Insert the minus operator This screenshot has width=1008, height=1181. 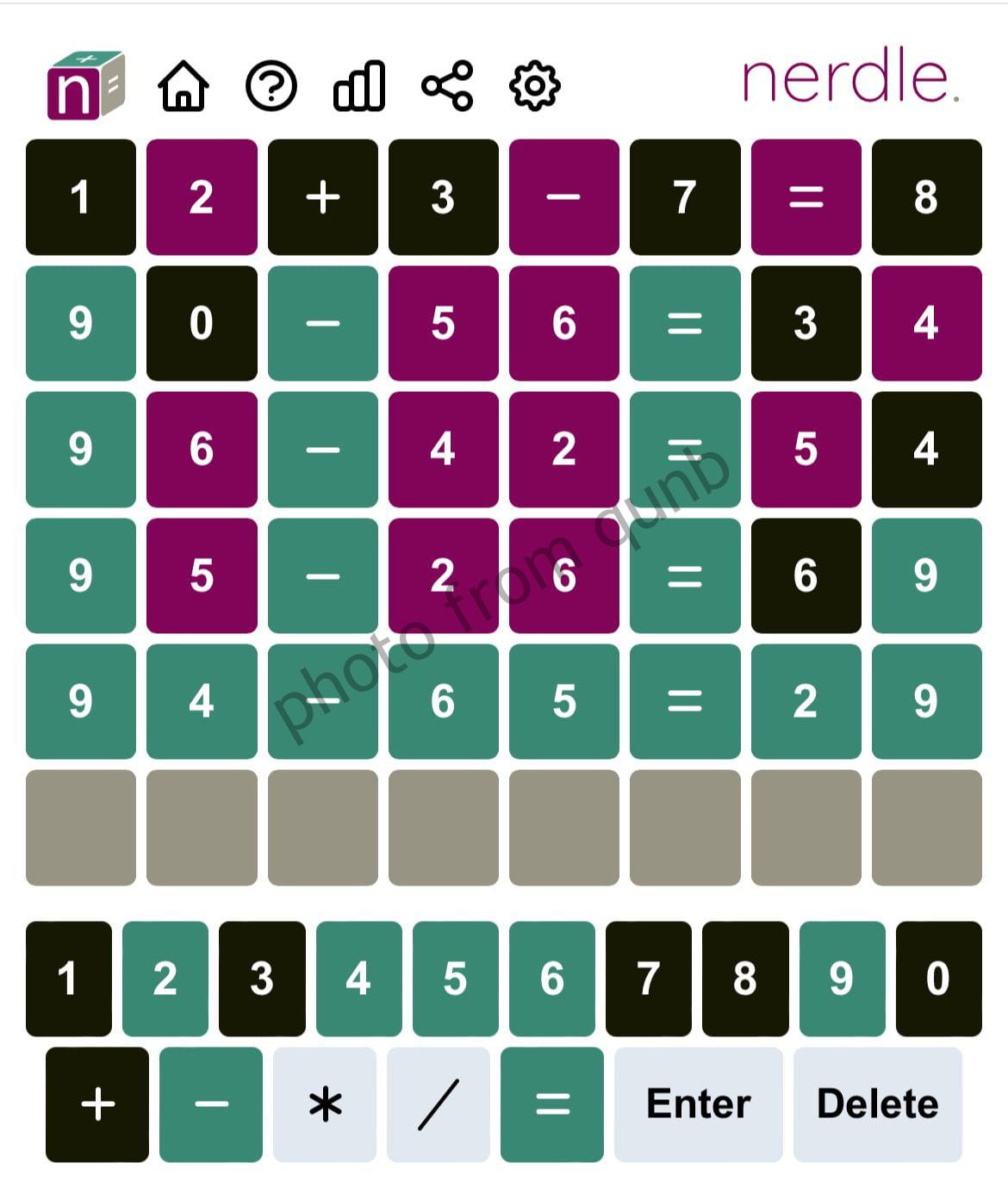tap(211, 1104)
